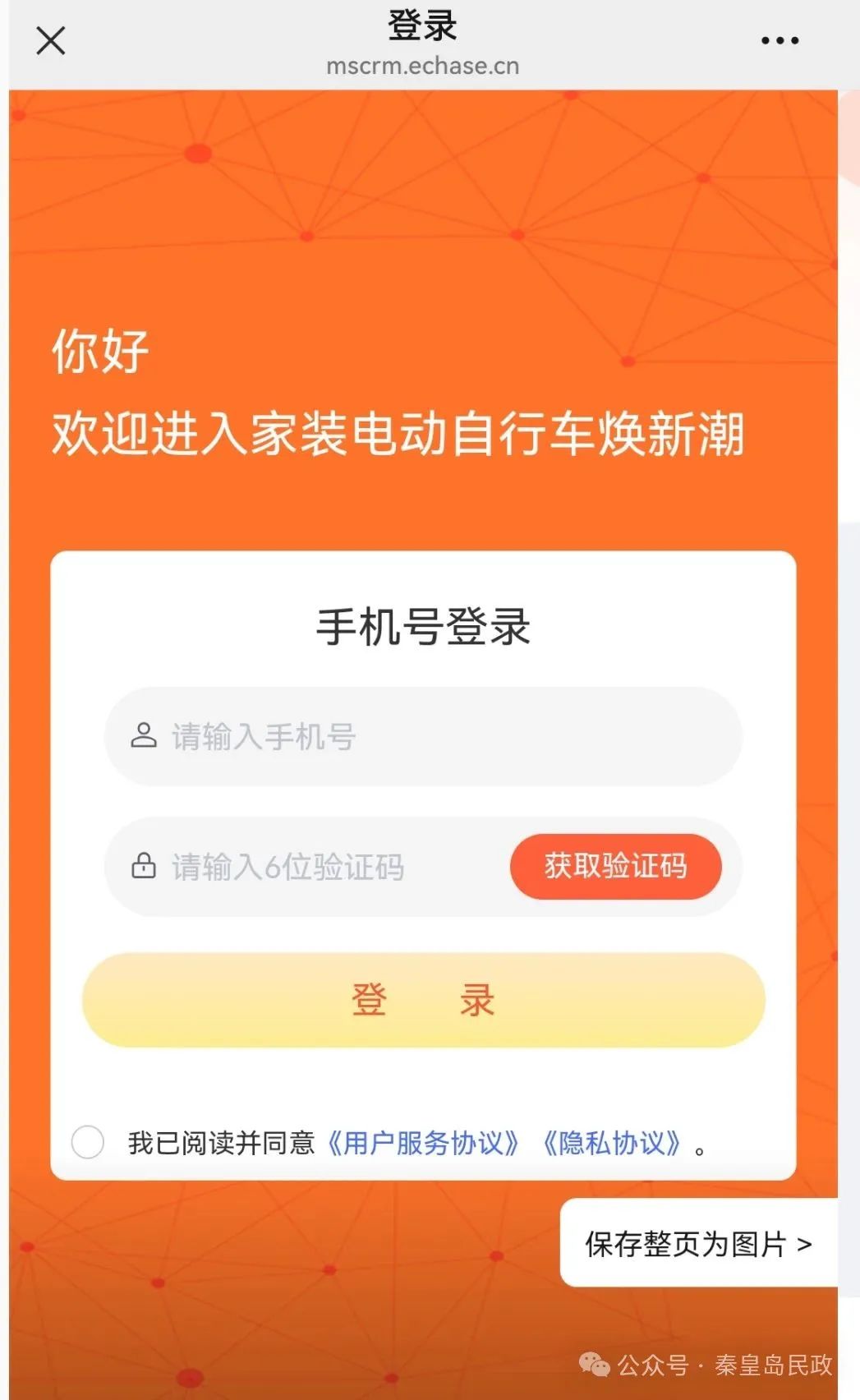This screenshot has width=860, height=1400.
Task: Click the X close icon at top left
Action: pos(51,39)
